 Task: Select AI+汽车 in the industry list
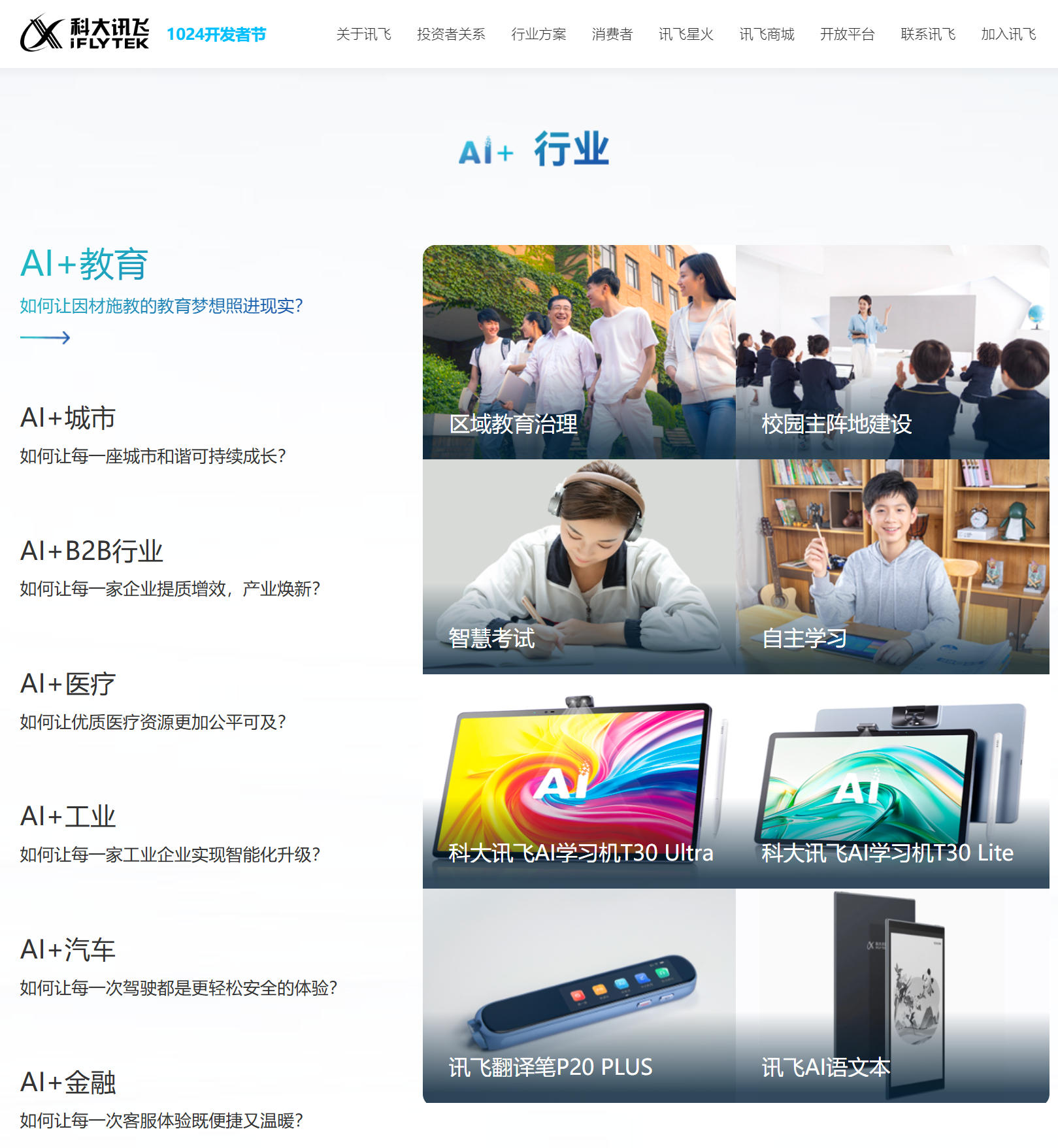click(68, 950)
